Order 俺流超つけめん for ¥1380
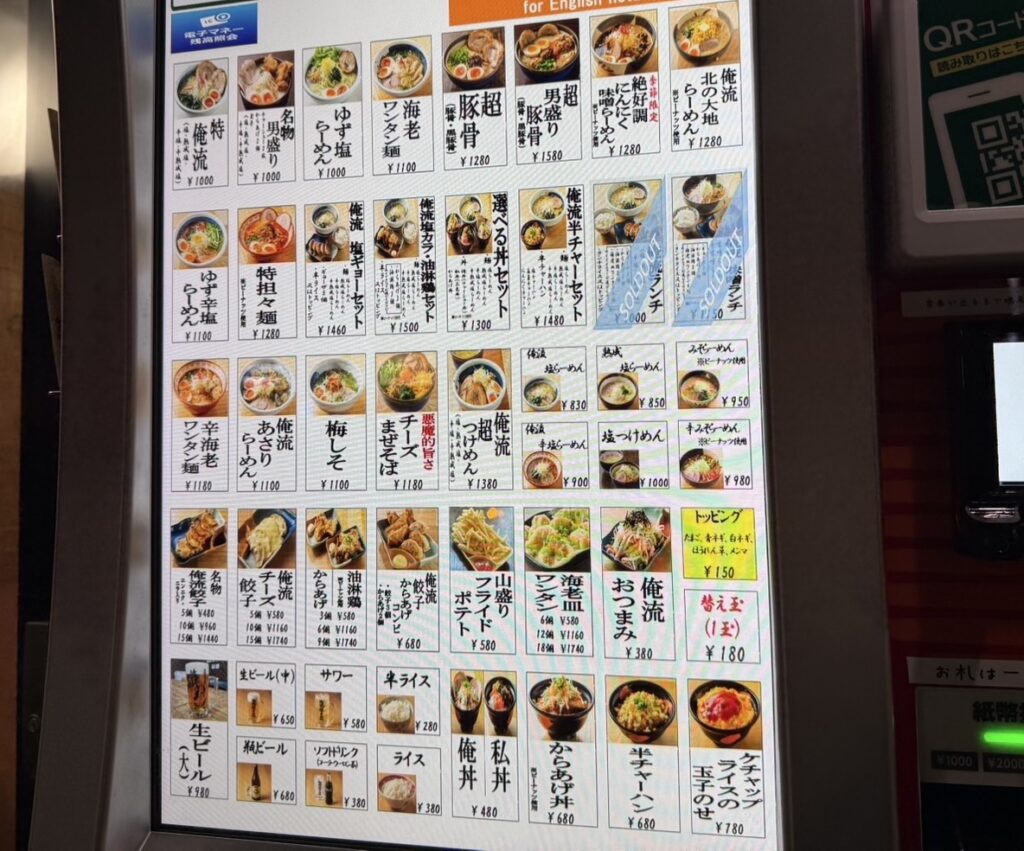This screenshot has height=851, width=1024. [x=478, y=420]
